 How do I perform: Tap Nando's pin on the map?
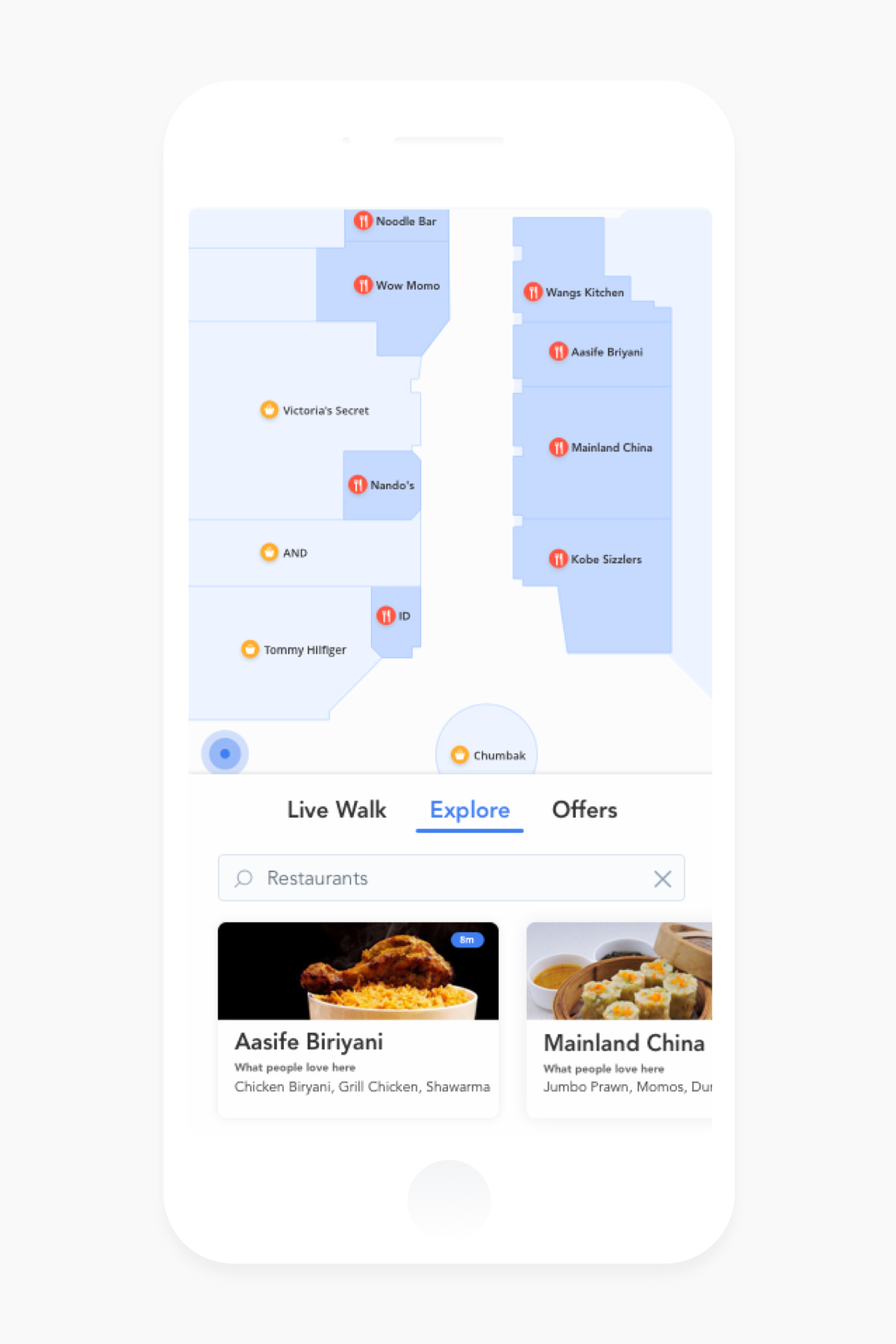358,485
